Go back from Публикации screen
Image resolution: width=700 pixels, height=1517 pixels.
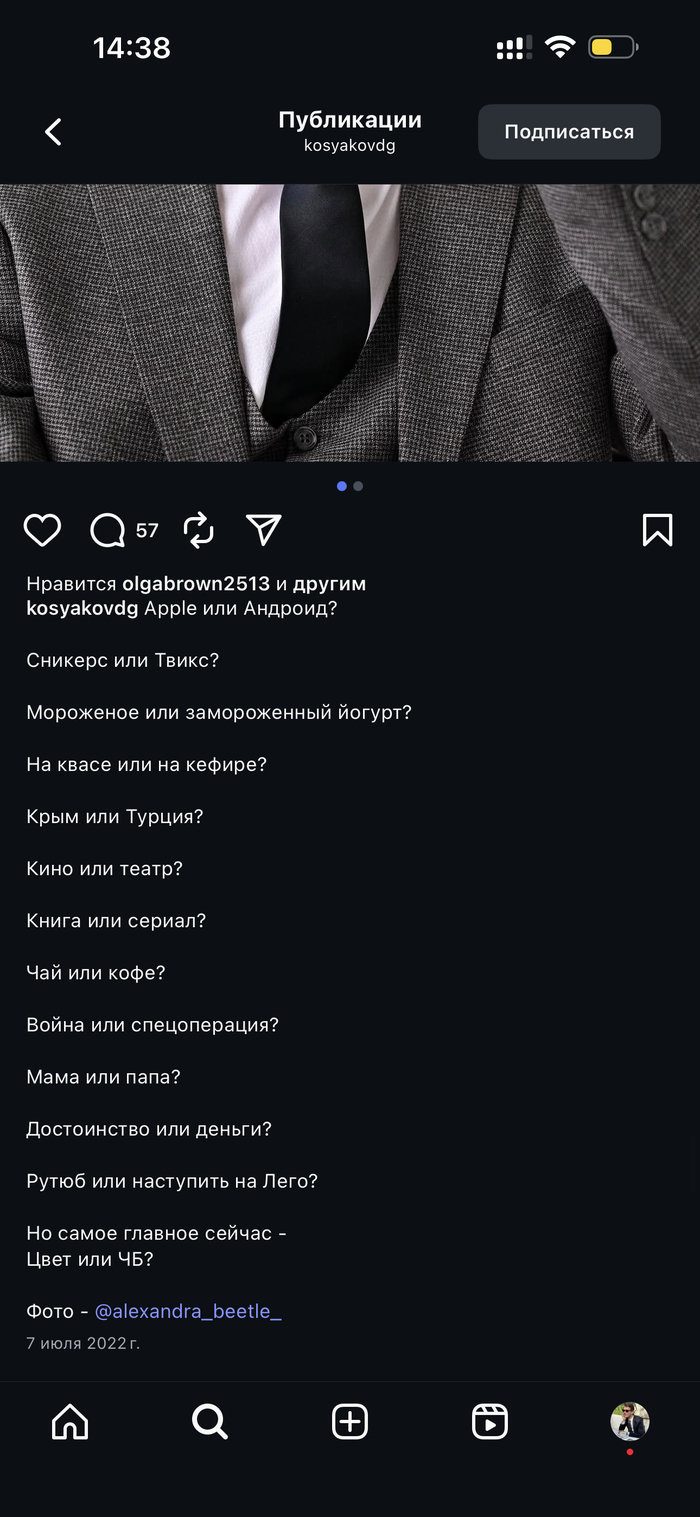[x=53, y=131]
